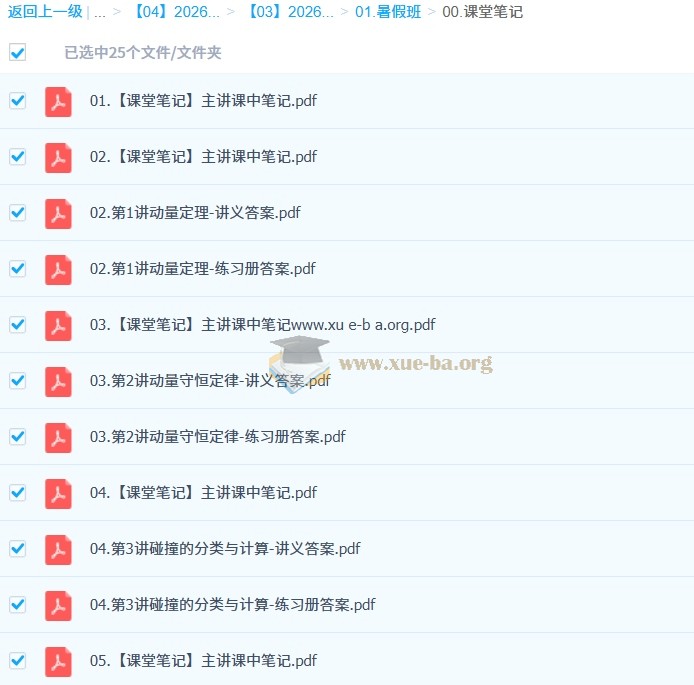Open 01.【课堂笔记】主讲课中笔记.pdf
This screenshot has height=685, width=694.
point(203,101)
